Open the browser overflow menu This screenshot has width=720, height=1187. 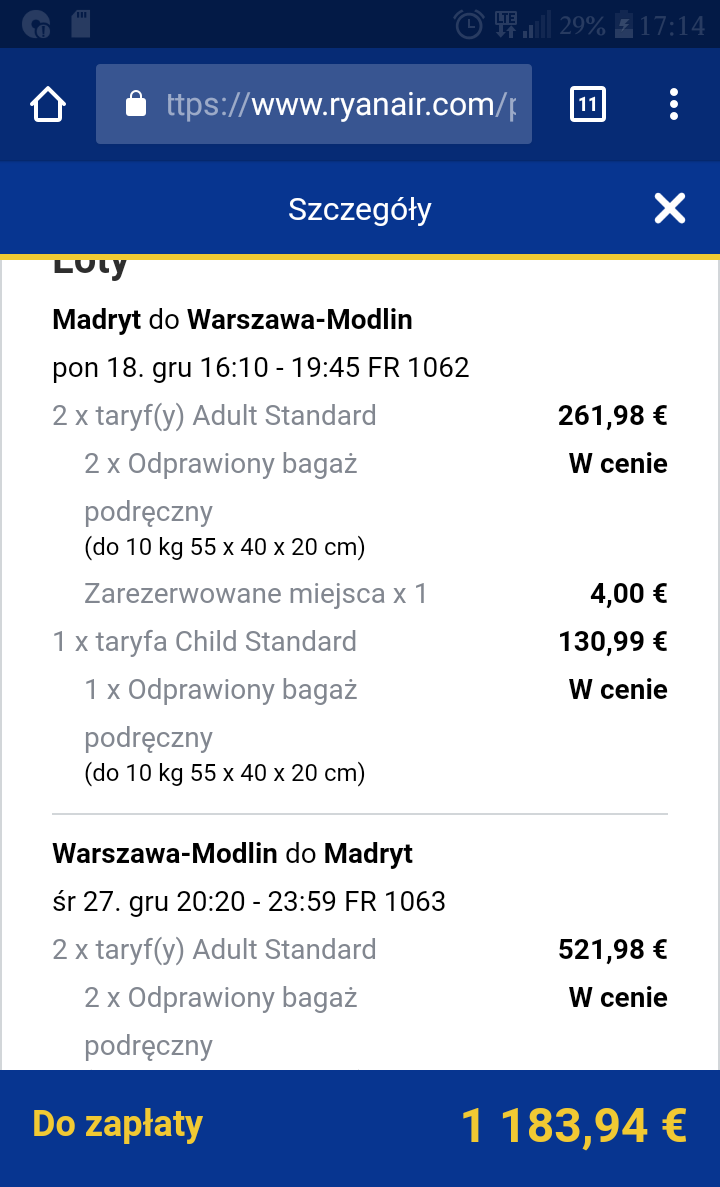tap(673, 104)
